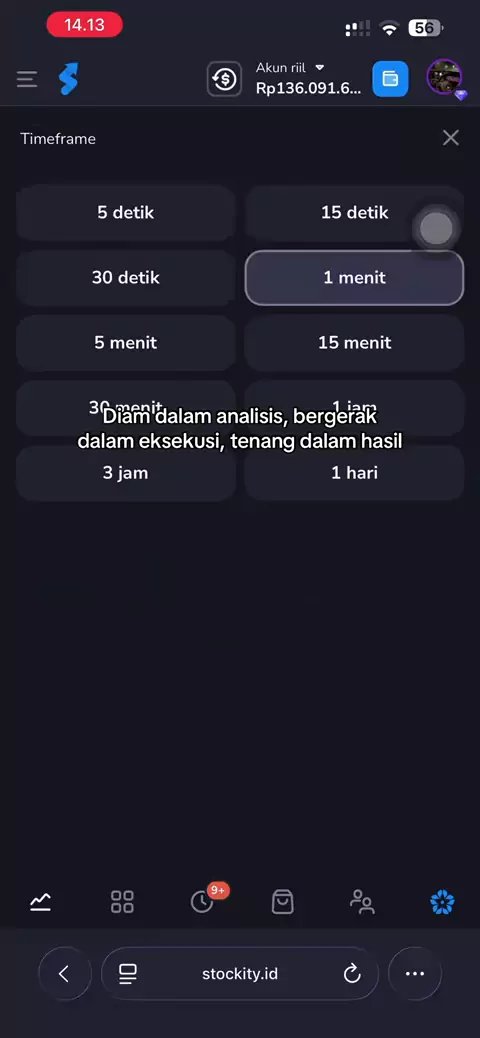Choose the 3 jam timeframe
Screen dimensions: 480x1038
click(126, 473)
